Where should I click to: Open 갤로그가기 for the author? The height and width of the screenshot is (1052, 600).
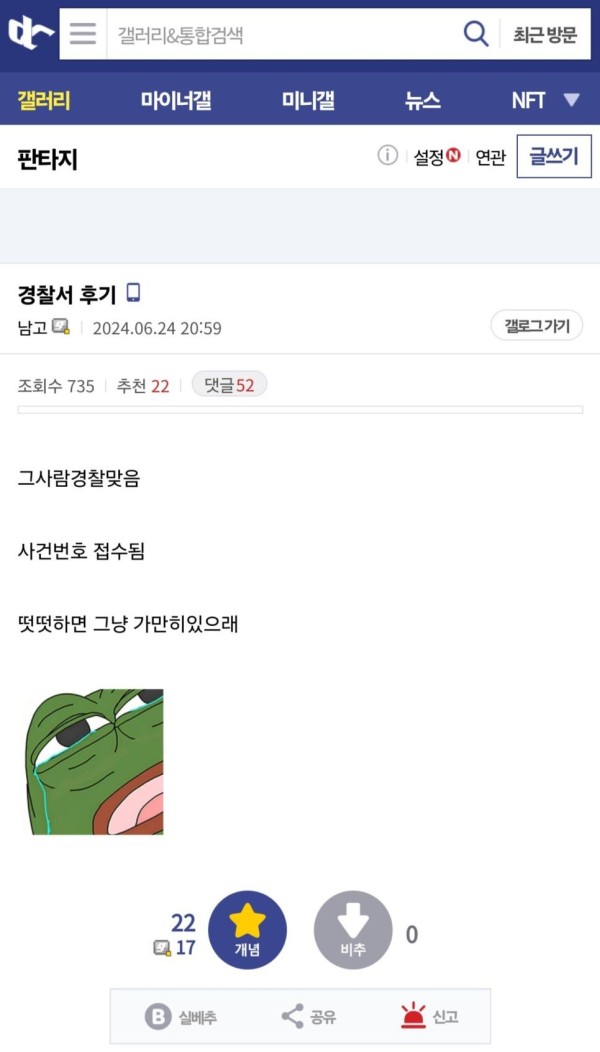(537, 326)
